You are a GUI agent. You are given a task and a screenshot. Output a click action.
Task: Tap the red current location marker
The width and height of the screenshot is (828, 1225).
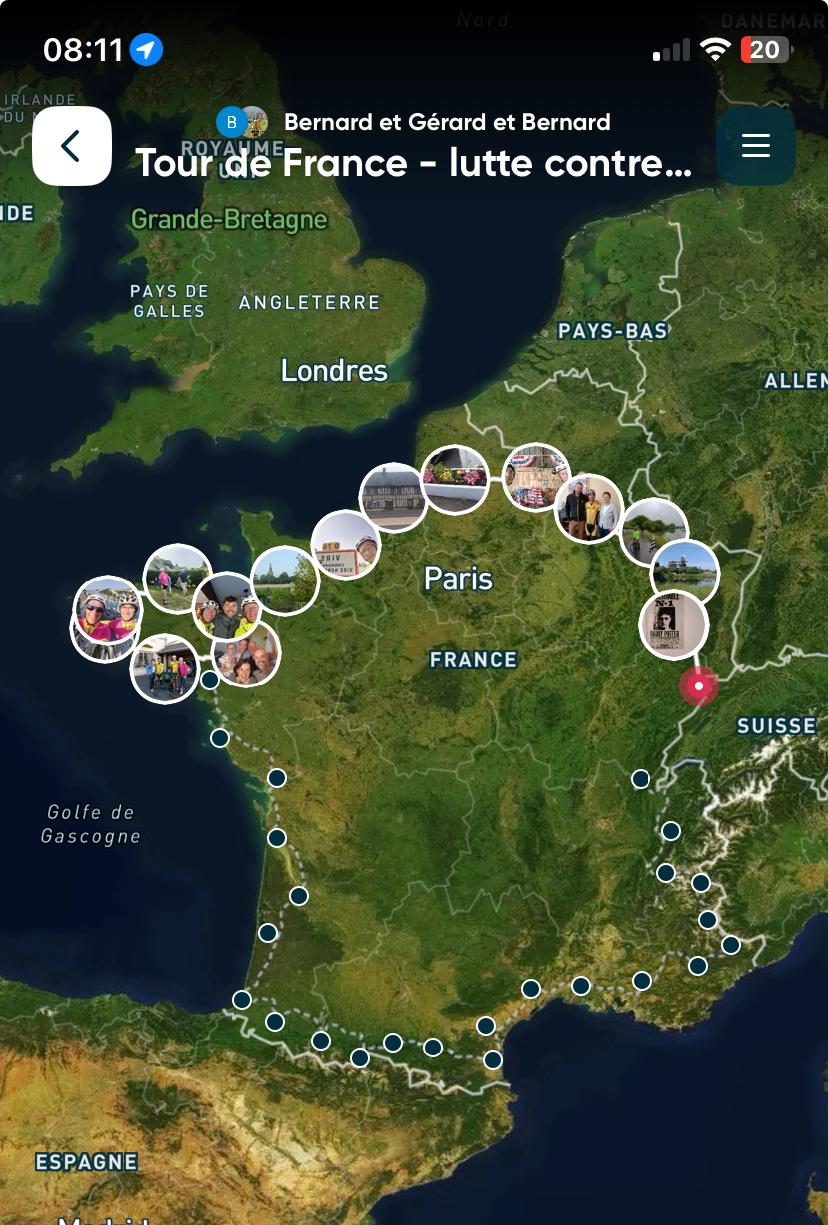point(698,686)
